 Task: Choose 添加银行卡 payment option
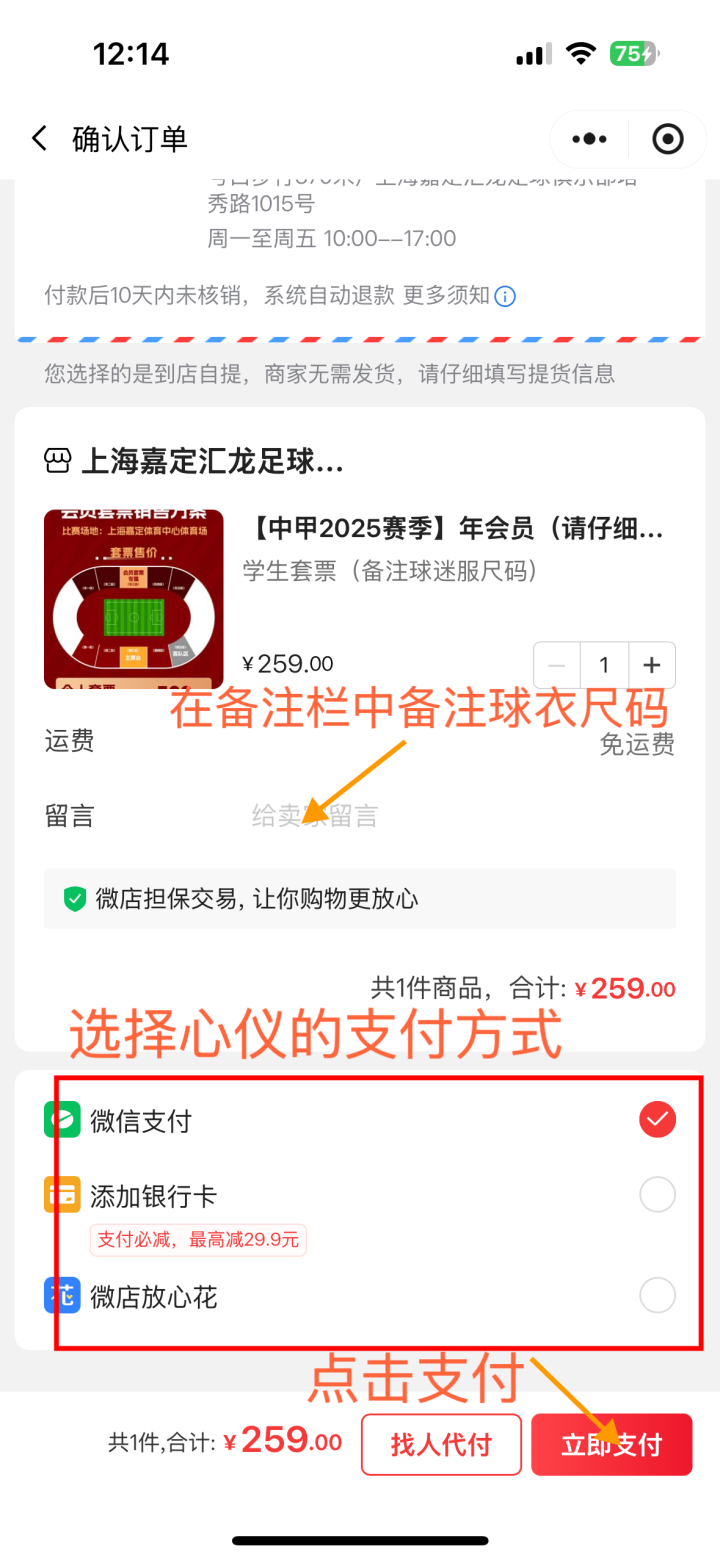pyautogui.click(x=657, y=1195)
